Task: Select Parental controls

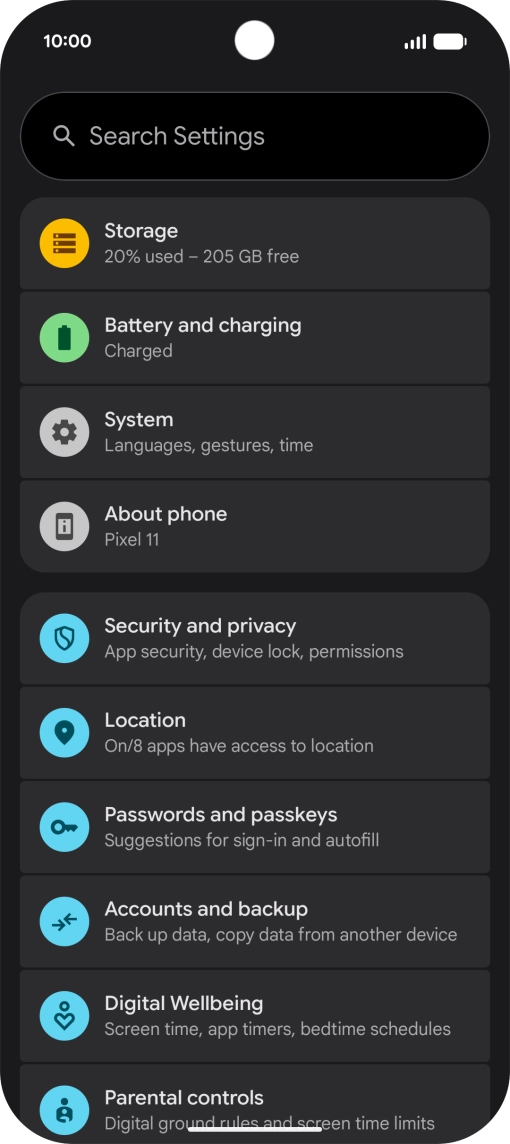Action: point(255,1103)
